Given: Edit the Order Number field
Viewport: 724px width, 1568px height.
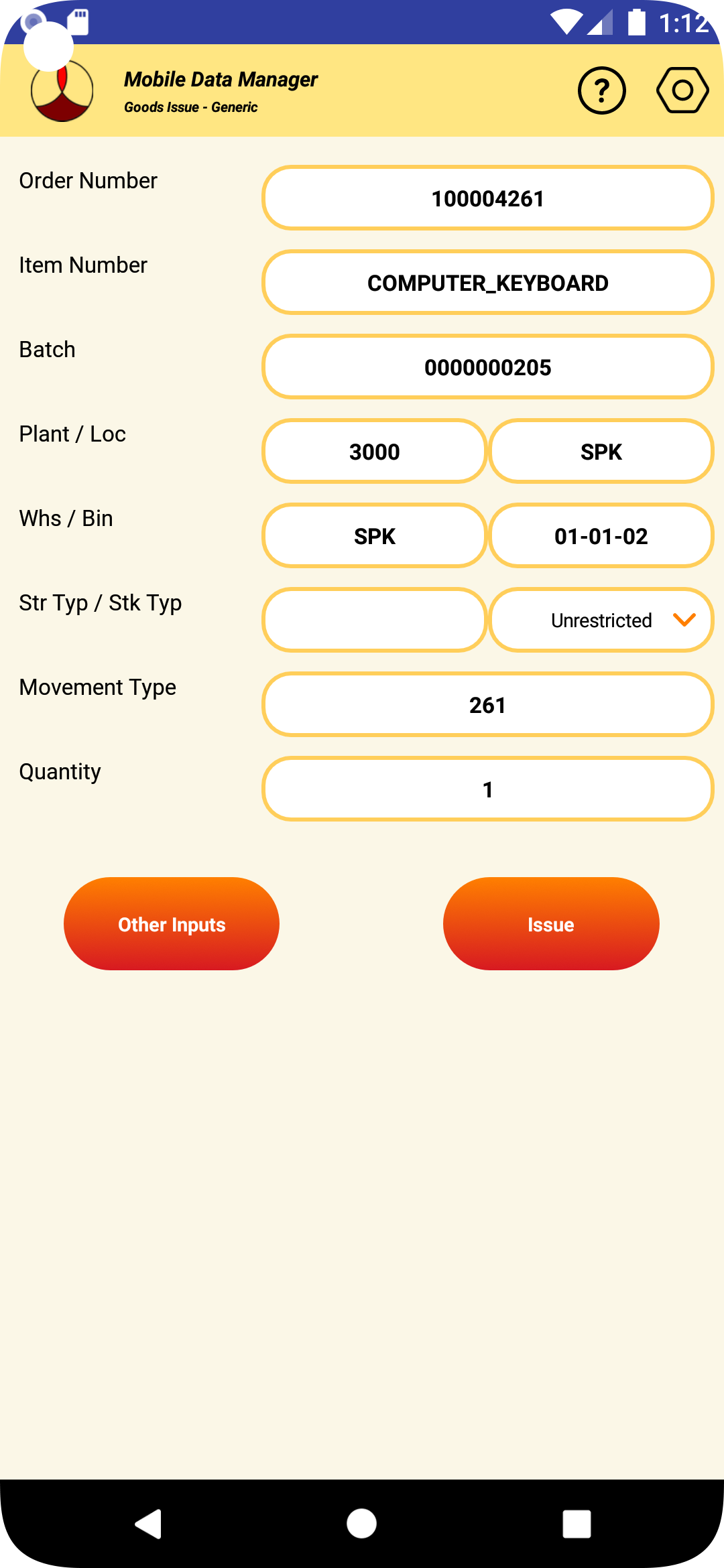Looking at the screenshot, I should [487, 198].
